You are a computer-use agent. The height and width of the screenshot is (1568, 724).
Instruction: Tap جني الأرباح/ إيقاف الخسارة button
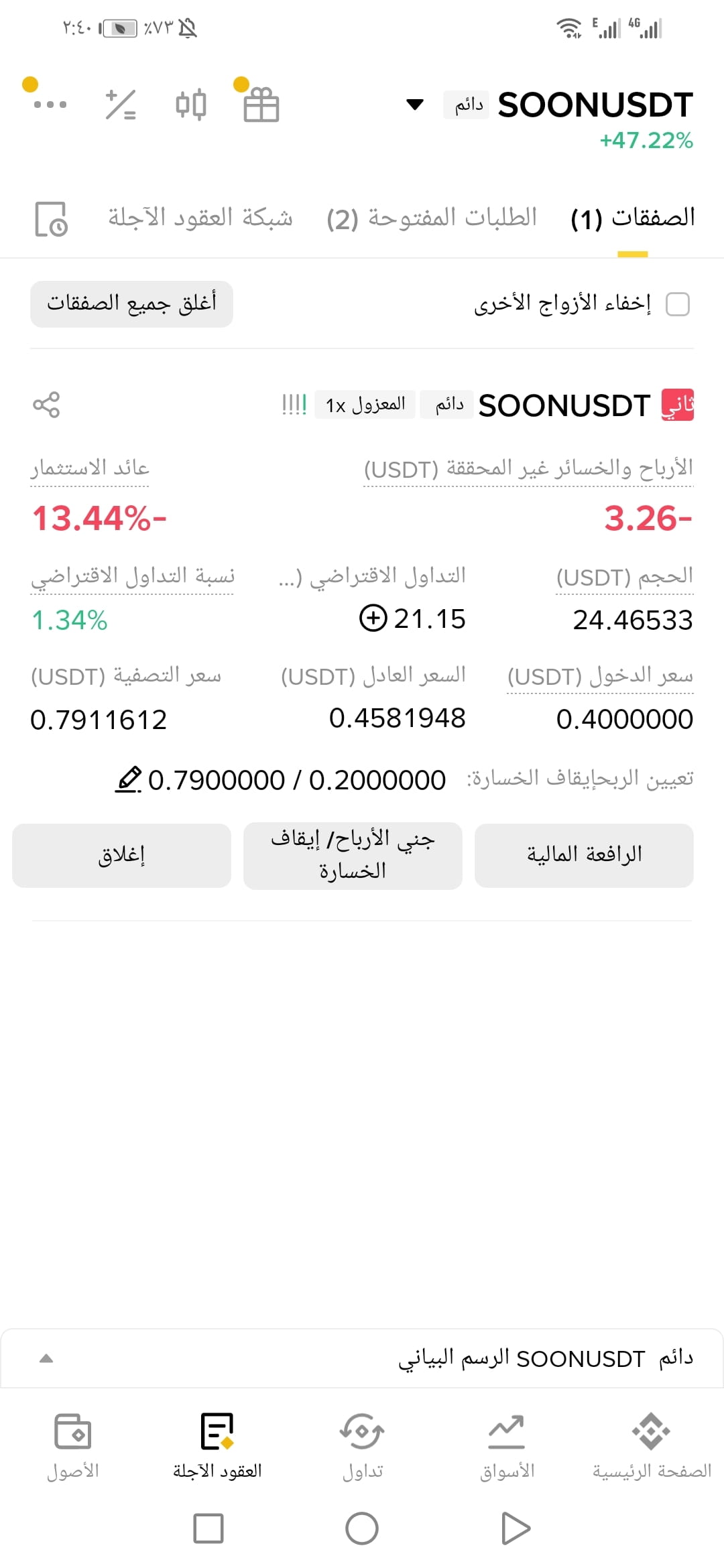(x=353, y=856)
